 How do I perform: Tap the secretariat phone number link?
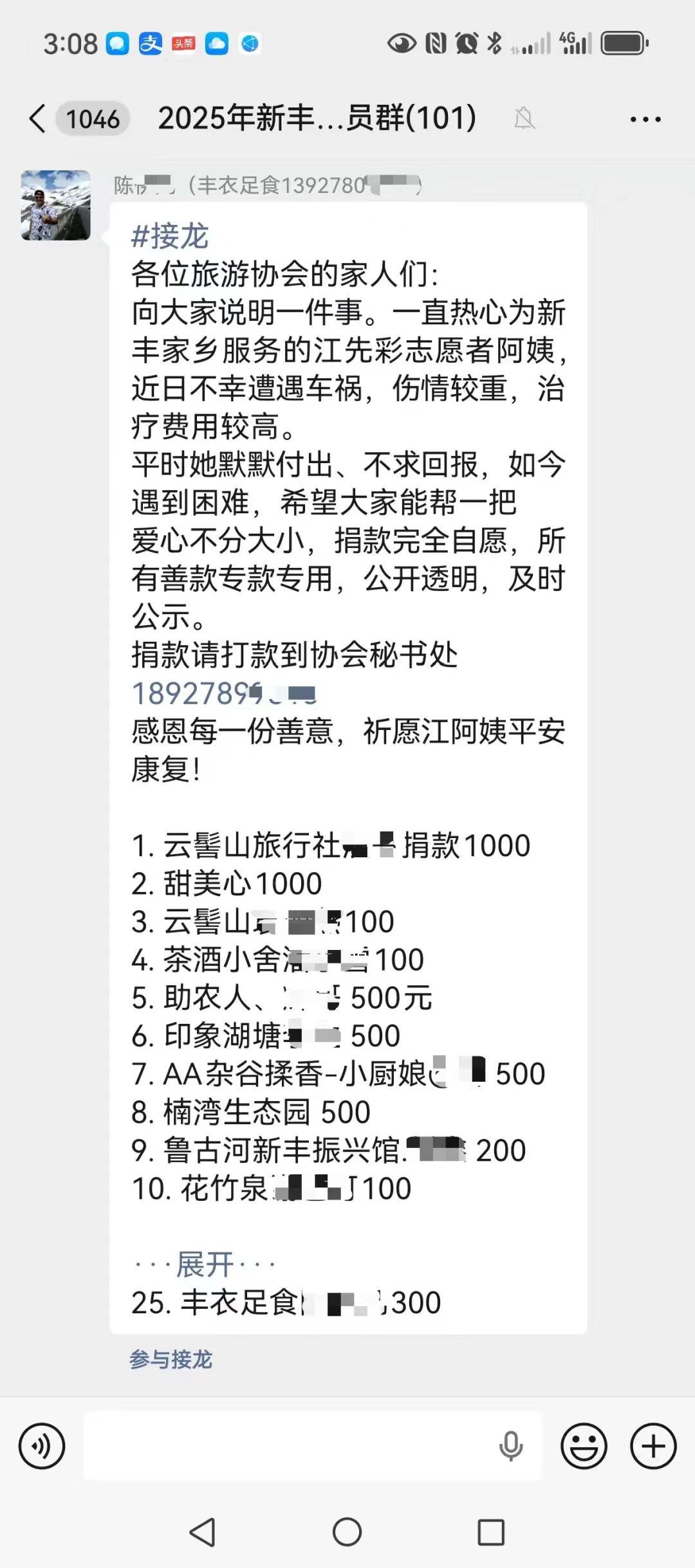(x=224, y=693)
